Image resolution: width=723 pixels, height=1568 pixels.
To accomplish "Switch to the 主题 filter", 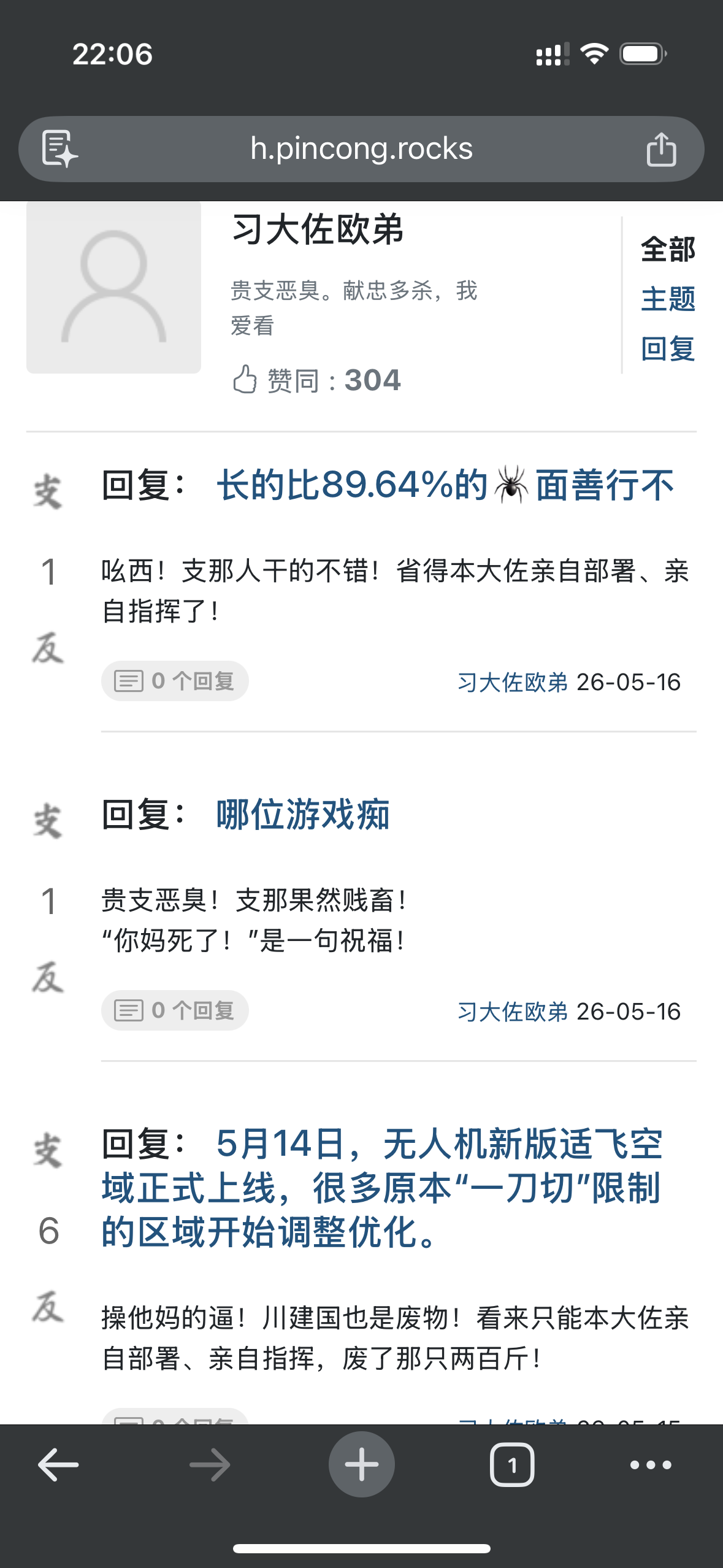I will [668, 299].
